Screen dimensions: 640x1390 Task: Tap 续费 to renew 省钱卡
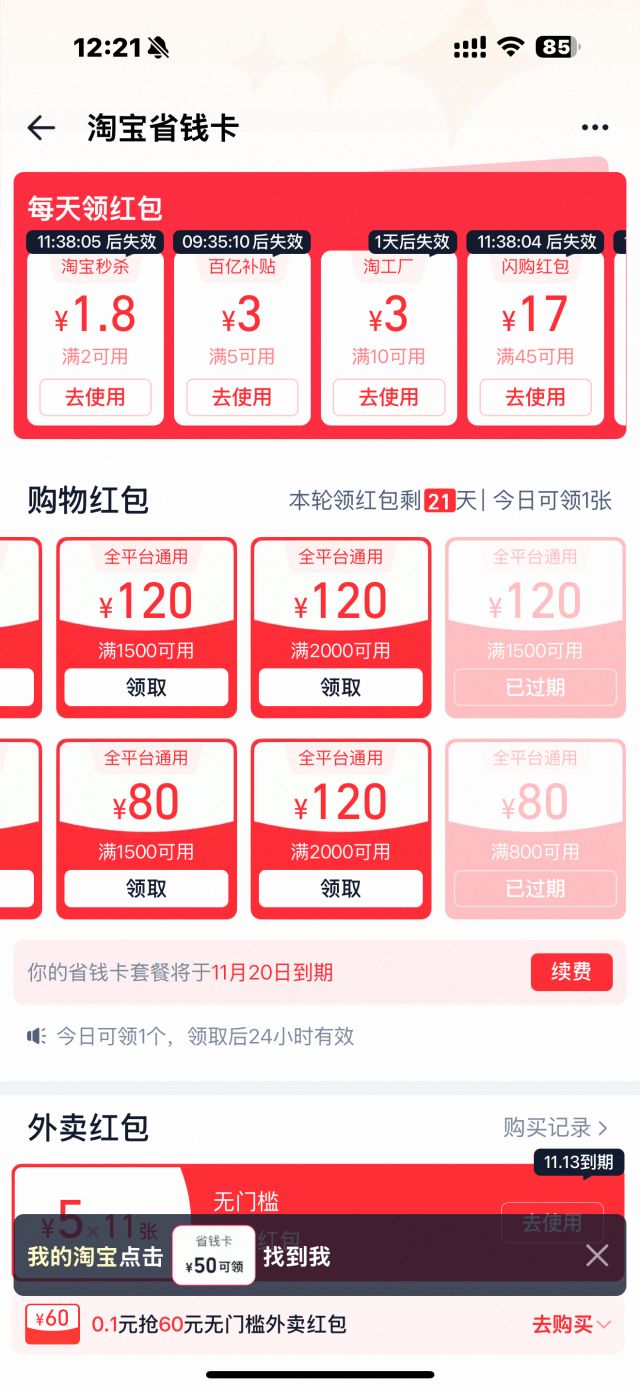click(570, 972)
